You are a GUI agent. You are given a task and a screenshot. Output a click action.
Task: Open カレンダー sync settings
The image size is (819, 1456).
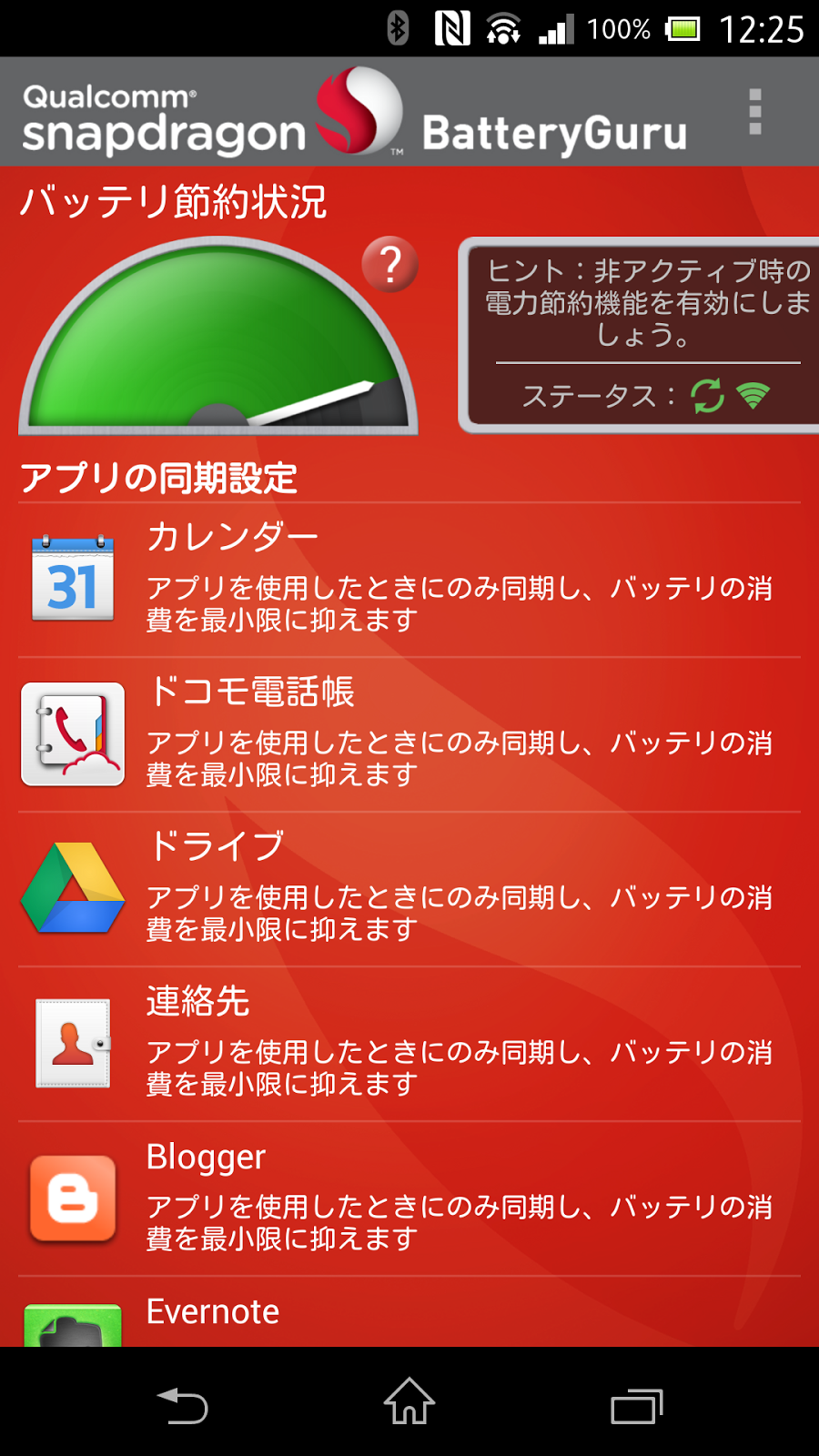(x=409, y=580)
